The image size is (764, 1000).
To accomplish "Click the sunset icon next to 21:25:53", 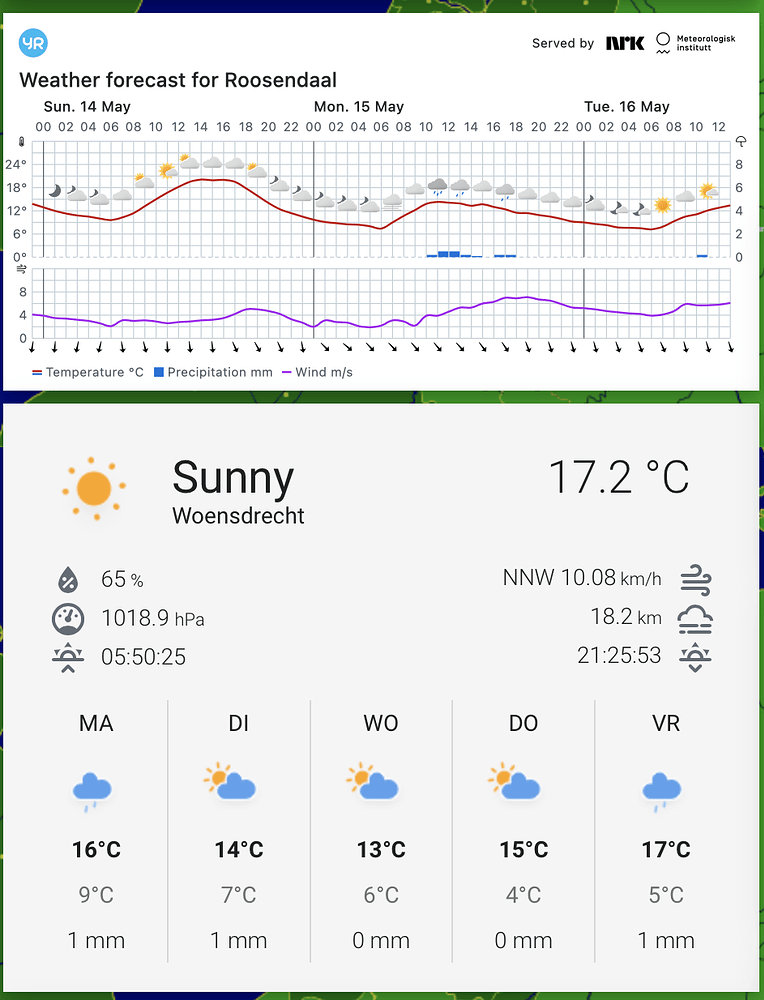I will pyautogui.click(x=696, y=657).
